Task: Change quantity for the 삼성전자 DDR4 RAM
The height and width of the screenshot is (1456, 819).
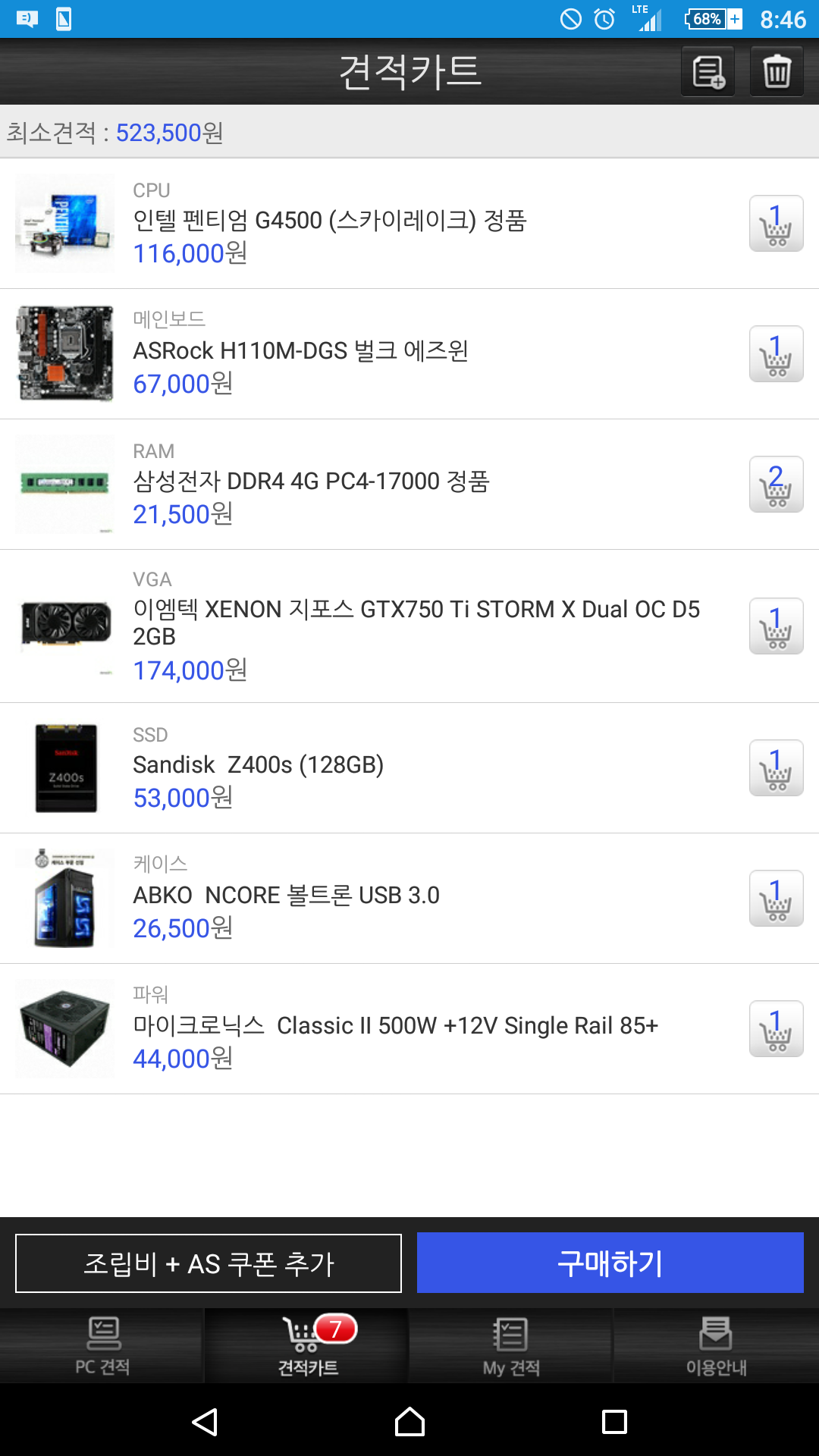Action: point(776,485)
